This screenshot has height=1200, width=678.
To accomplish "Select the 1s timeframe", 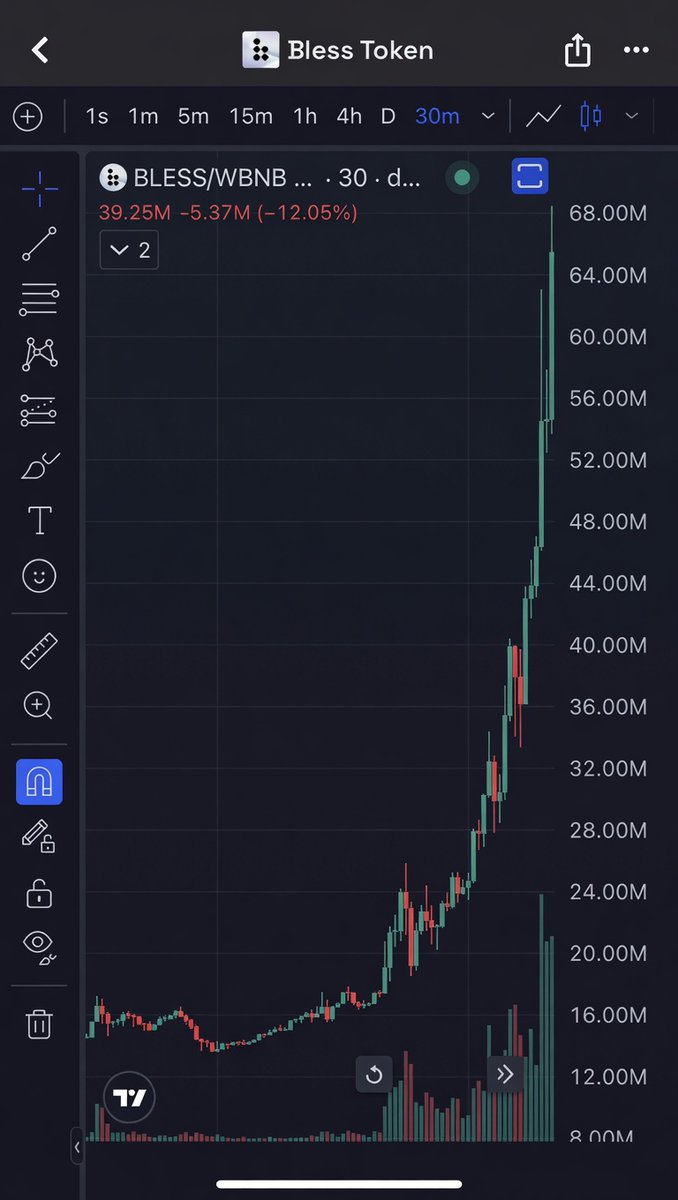I will (97, 117).
